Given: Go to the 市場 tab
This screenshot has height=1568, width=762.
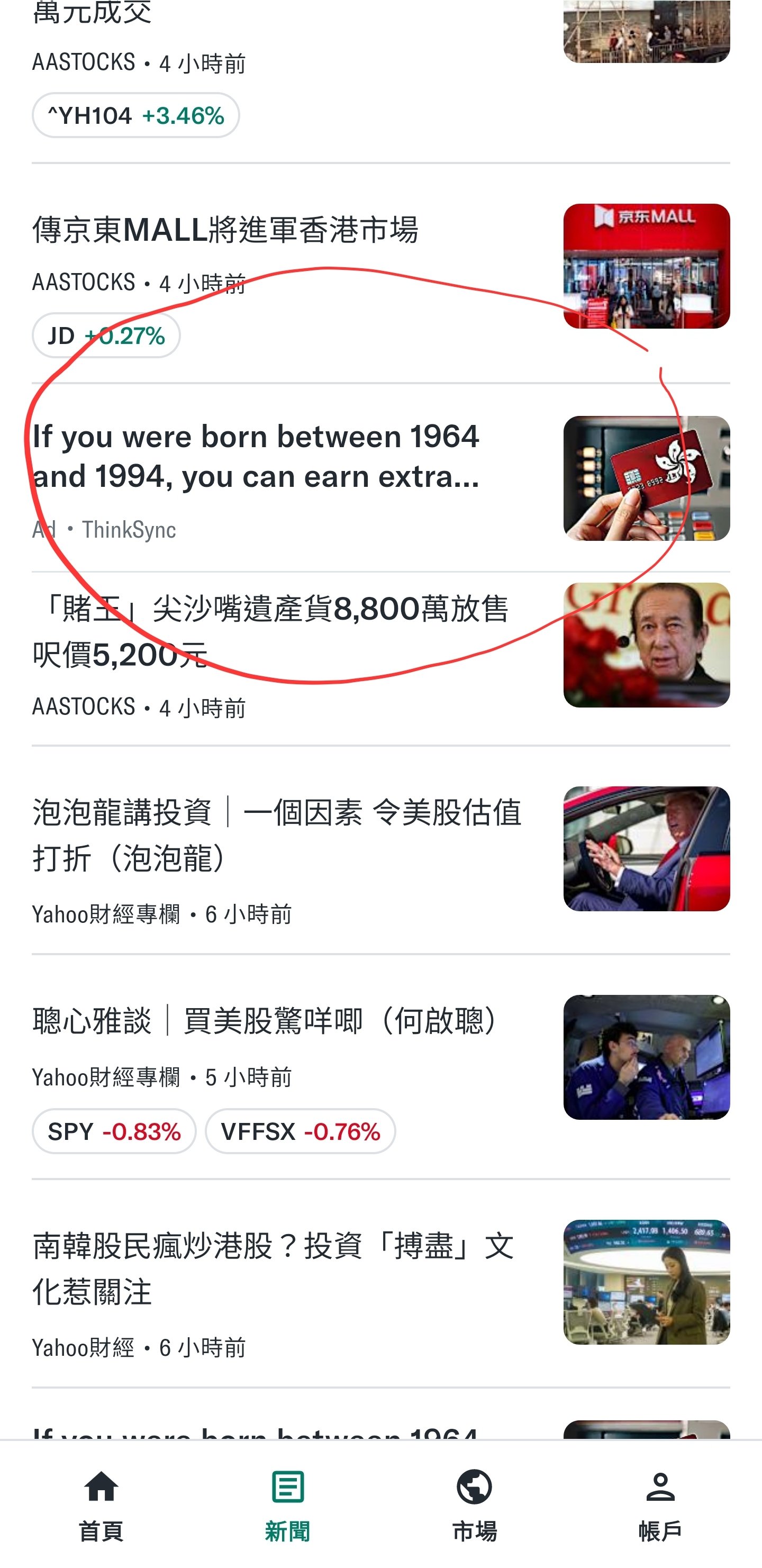Looking at the screenshot, I should tap(474, 1504).
